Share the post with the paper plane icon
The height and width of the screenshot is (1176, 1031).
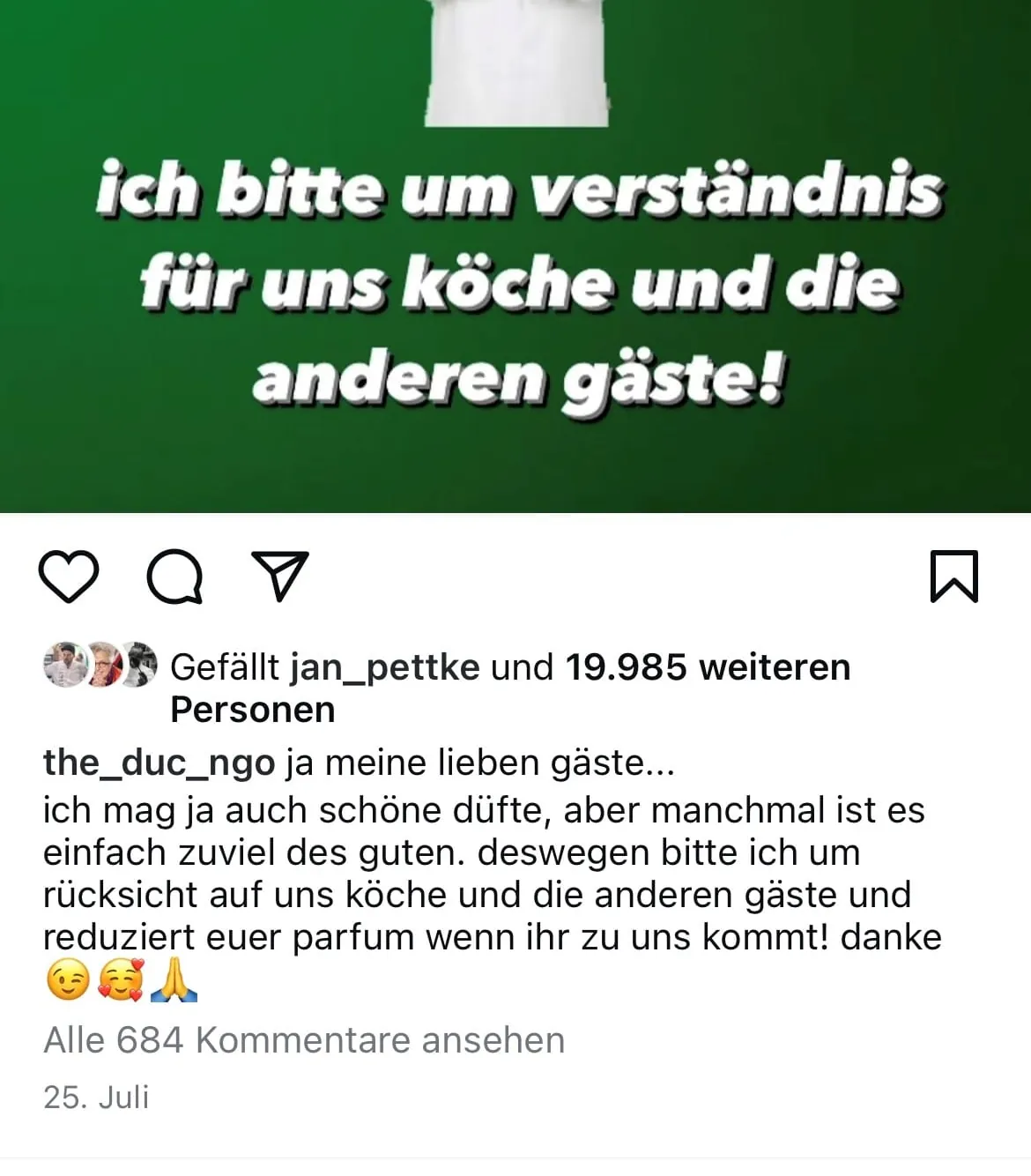click(279, 576)
